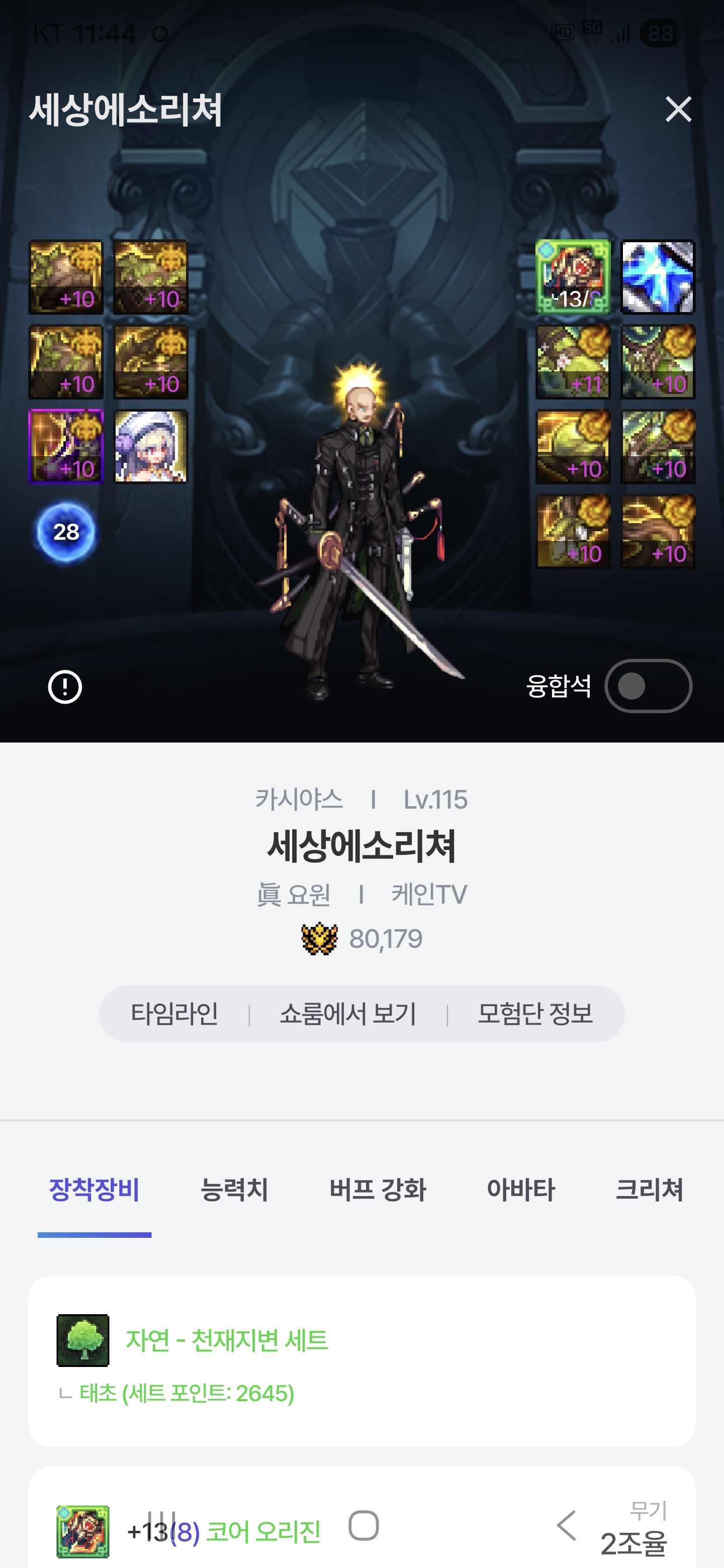Tap the system home button
This screenshot has width=724, height=1568.
click(364, 1526)
